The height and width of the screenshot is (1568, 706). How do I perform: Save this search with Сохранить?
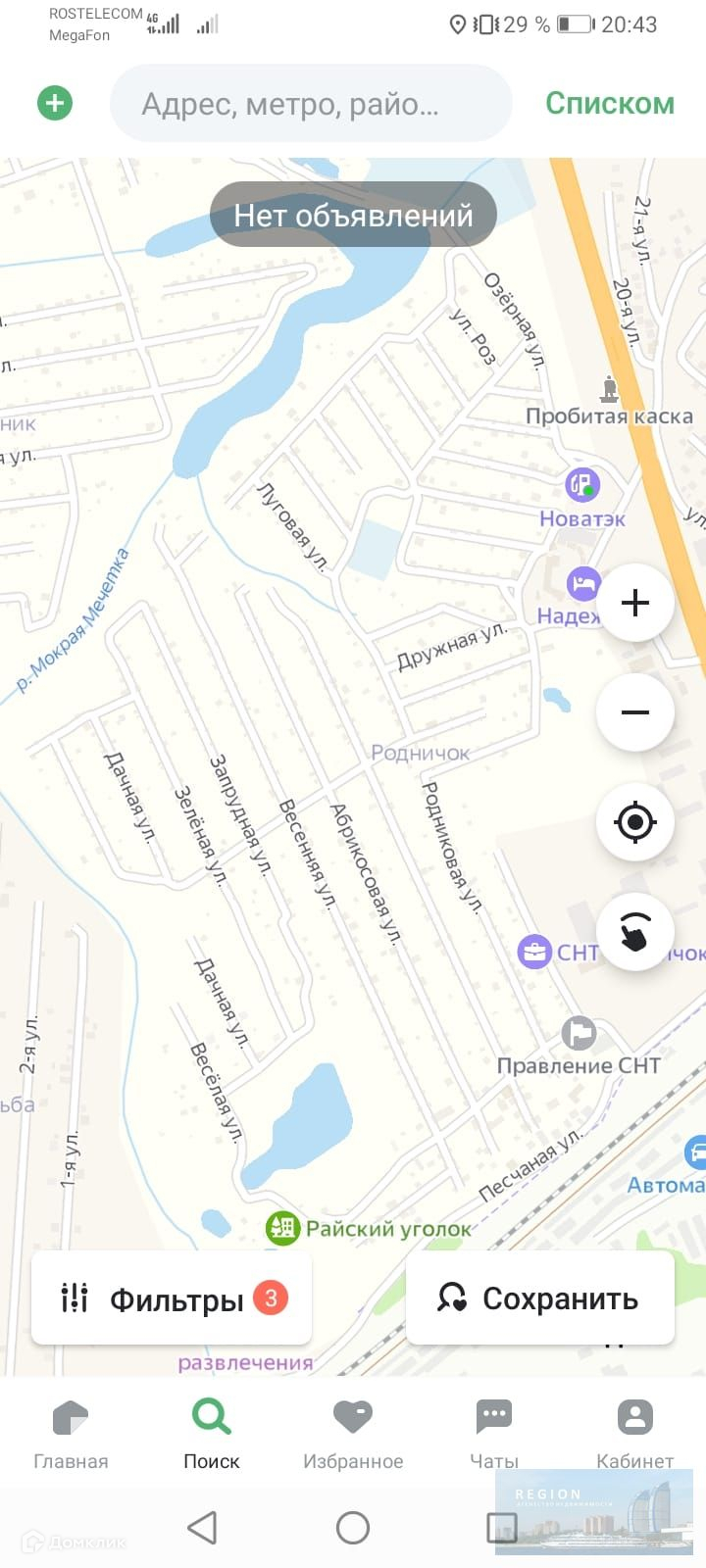[540, 1298]
